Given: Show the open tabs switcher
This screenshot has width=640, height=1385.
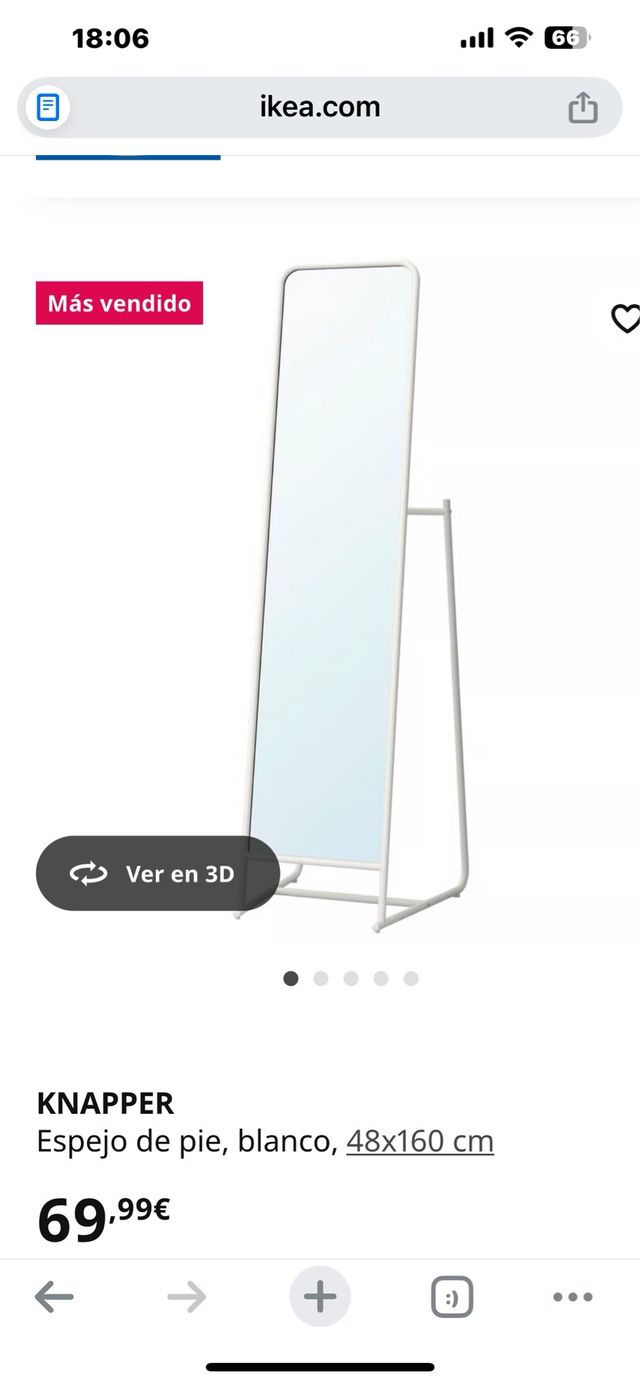Looking at the screenshot, I should (452, 1298).
